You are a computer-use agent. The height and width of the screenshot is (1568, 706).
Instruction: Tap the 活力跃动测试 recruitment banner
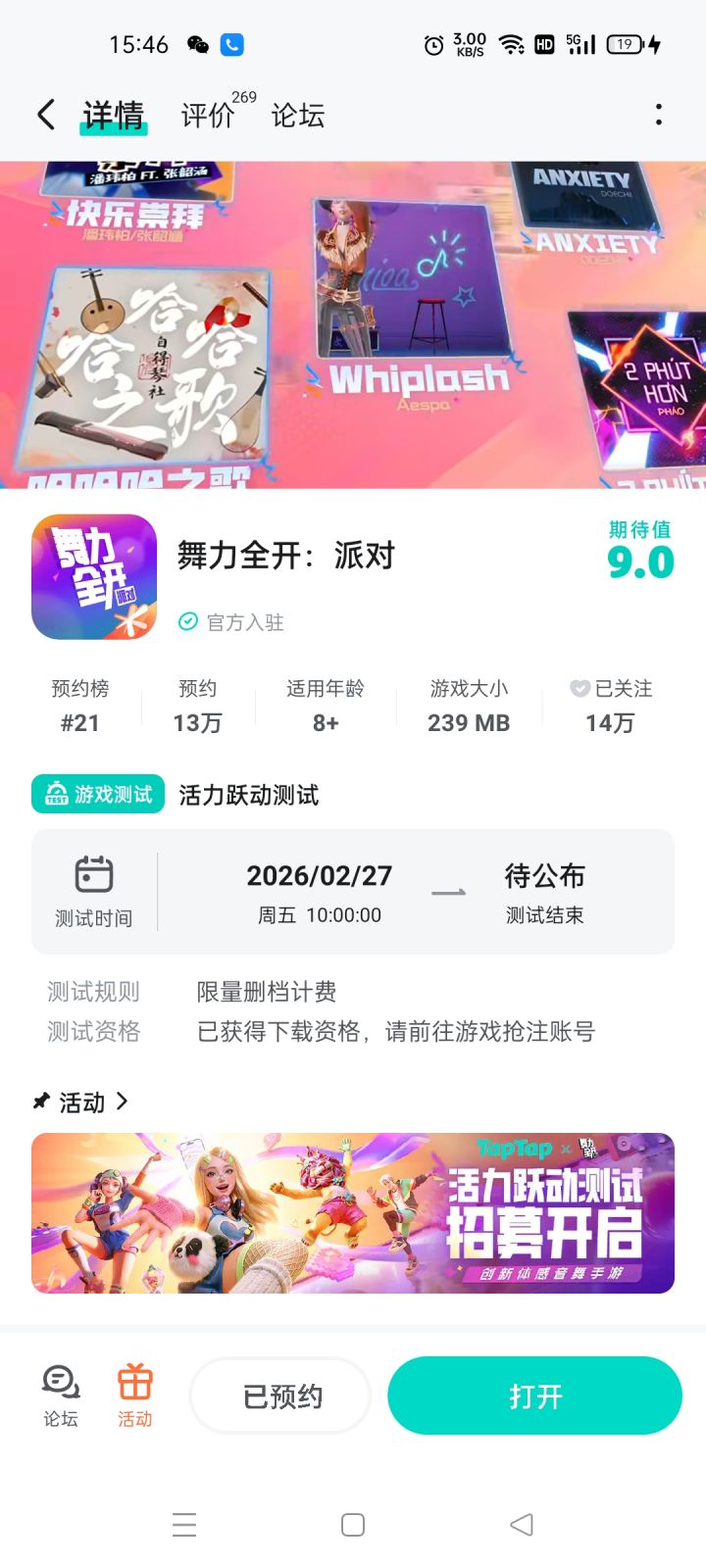click(x=353, y=1212)
